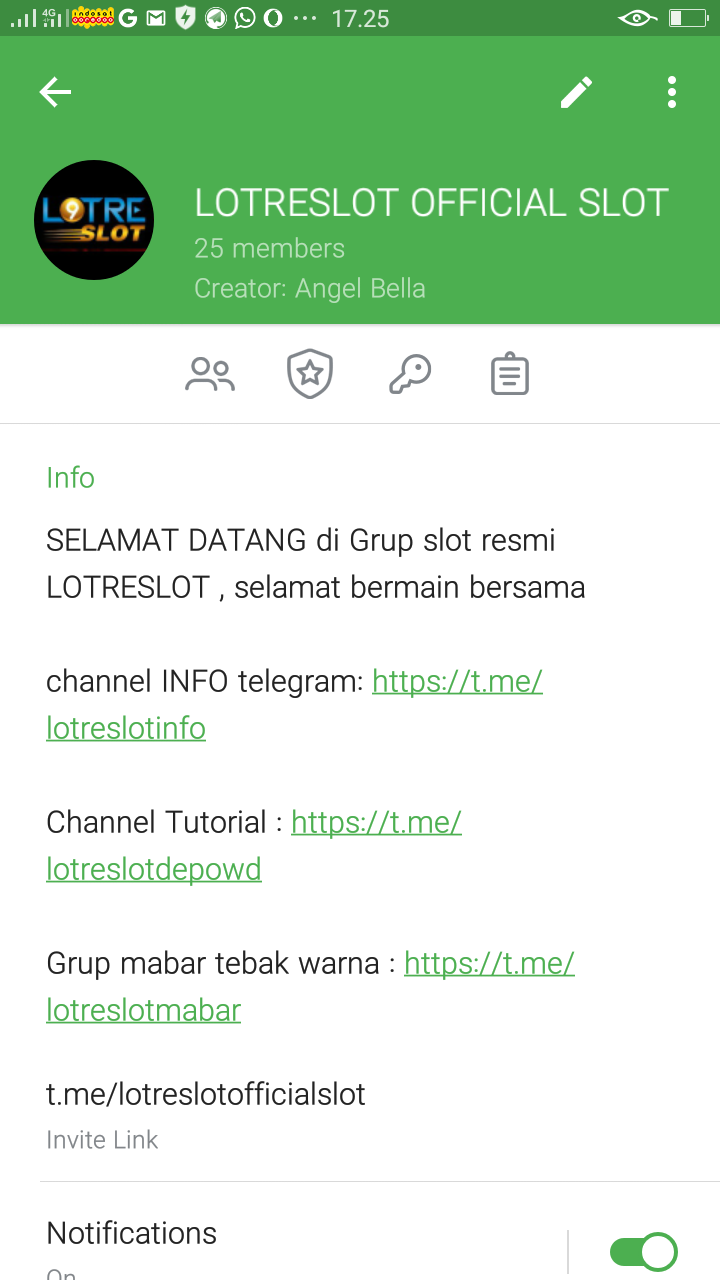
Task: Tap the Notifications row label
Action: coord(131,1233)
